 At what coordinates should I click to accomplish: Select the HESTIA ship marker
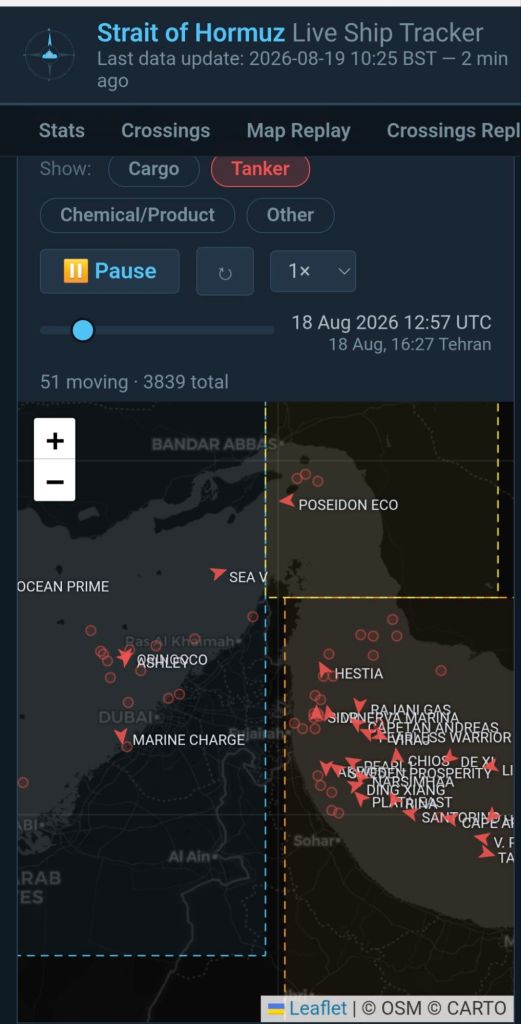click(324, 670)
